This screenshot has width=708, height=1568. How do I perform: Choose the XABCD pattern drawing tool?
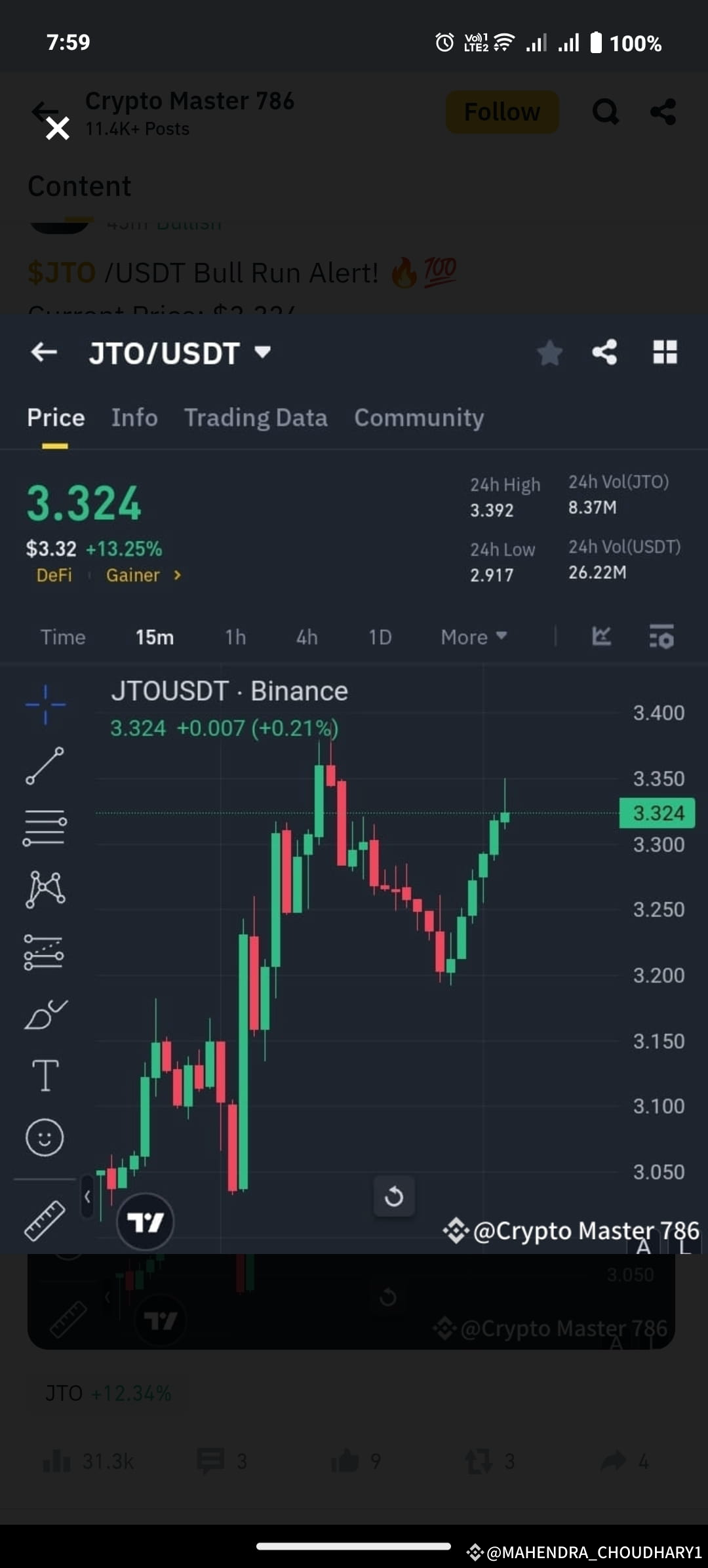[44, 888]
